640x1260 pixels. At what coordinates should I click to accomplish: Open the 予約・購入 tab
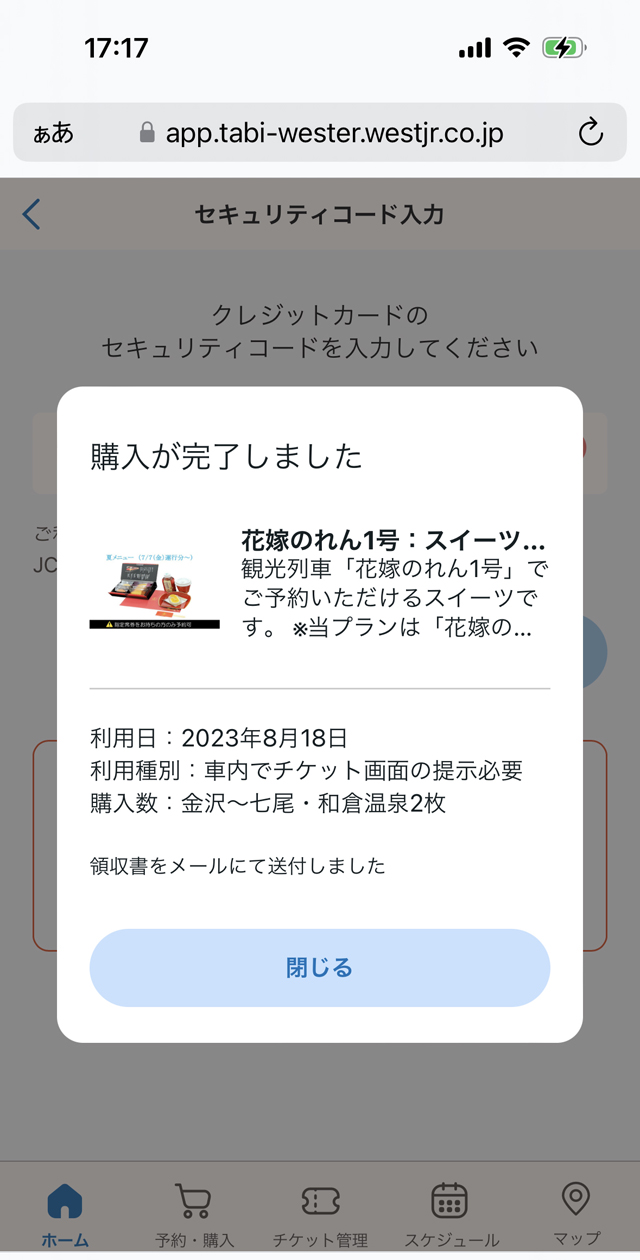click(193, 1213)
